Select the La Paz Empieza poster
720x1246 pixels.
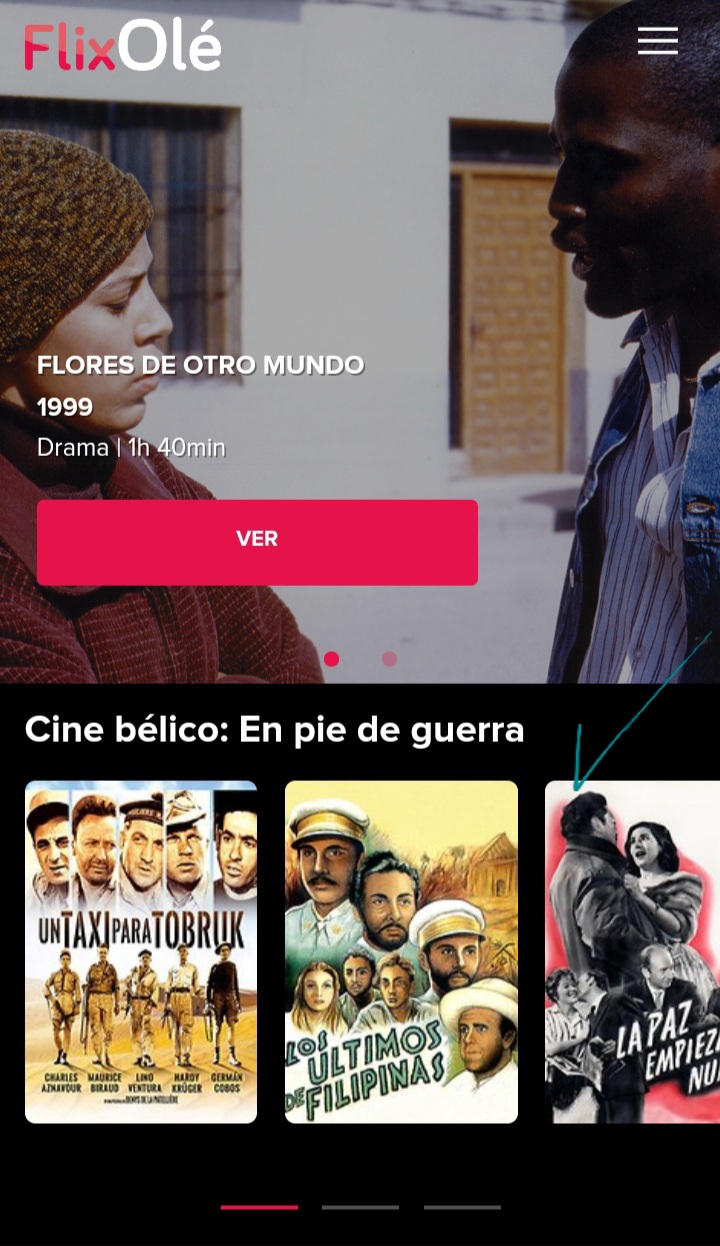640,952
